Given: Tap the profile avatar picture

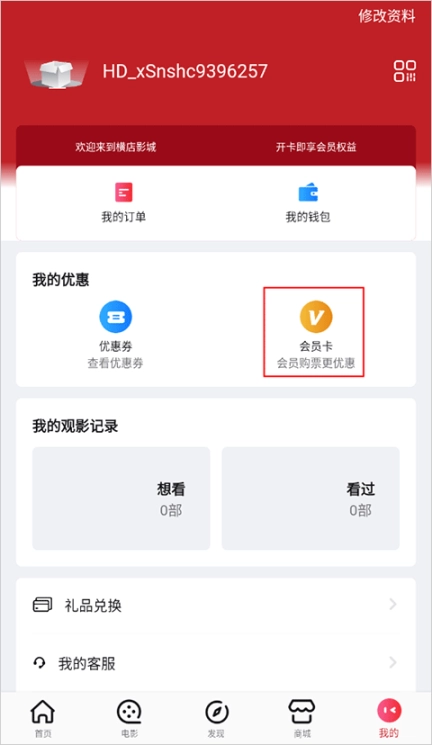Looking at the screenshot, I should click(57, 74).
